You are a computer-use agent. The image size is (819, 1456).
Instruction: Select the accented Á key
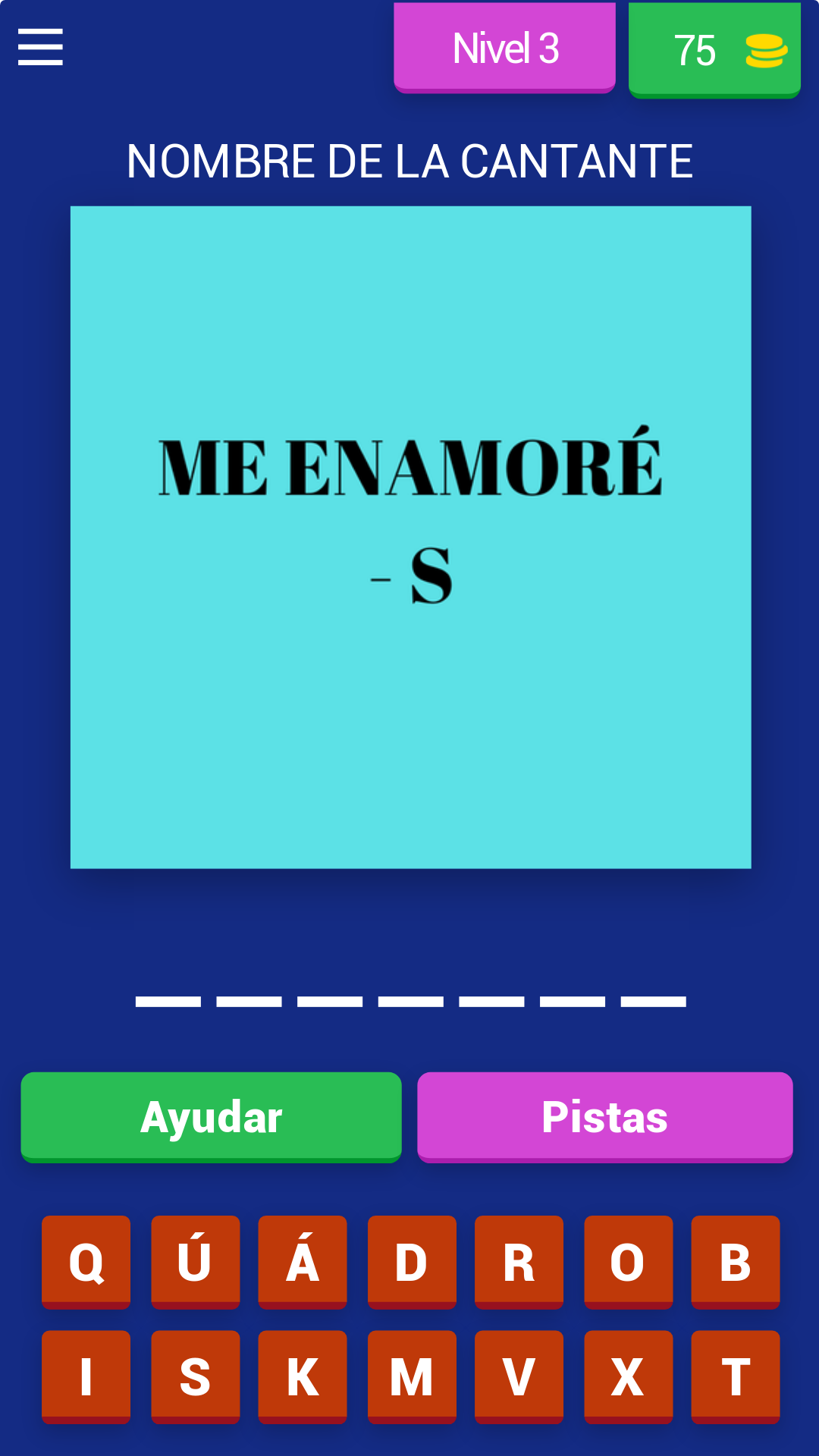pyautogui.click(x=303, y=1261)
